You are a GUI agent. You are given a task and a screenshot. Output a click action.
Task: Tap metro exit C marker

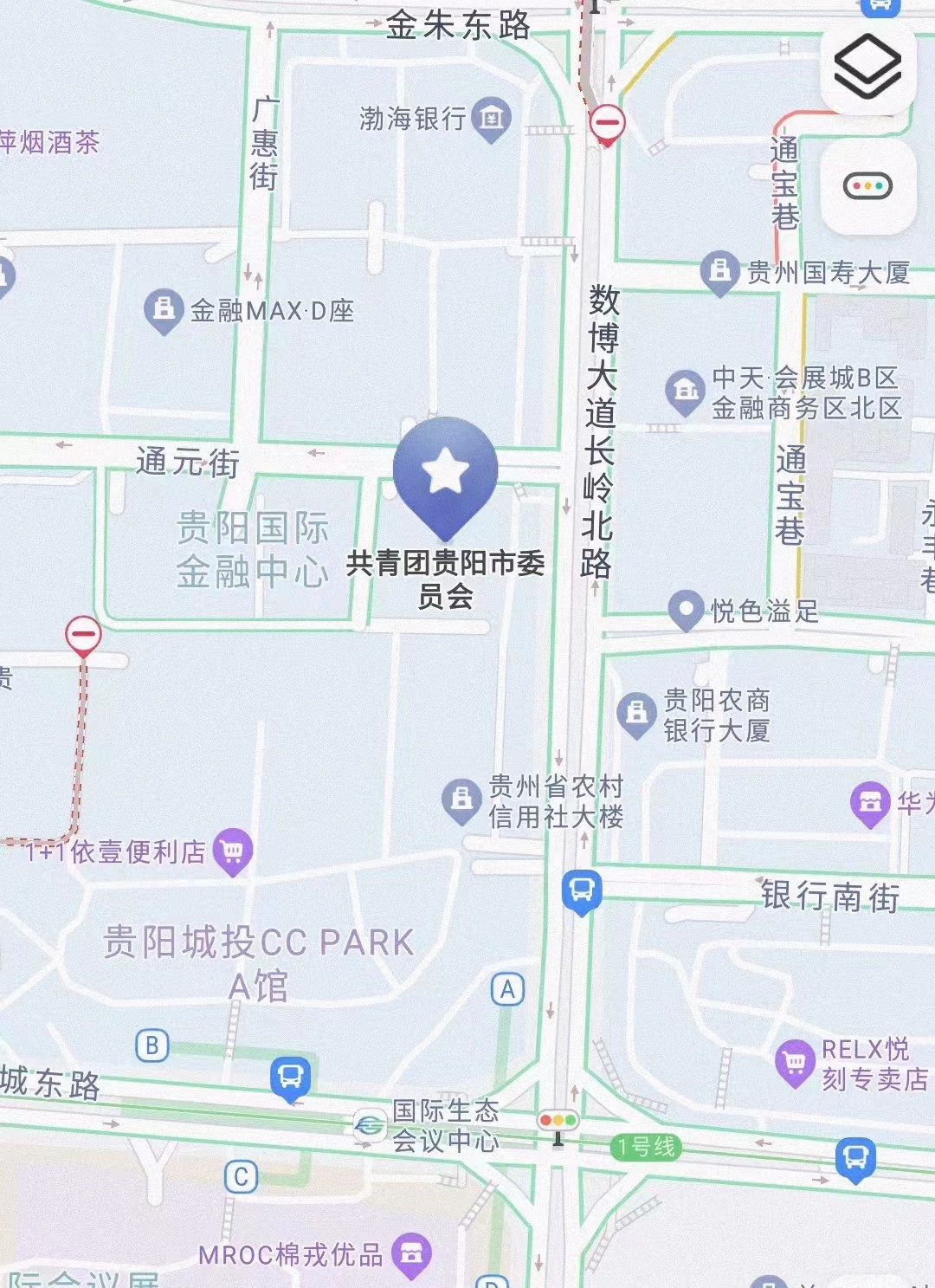(241, 1176)
